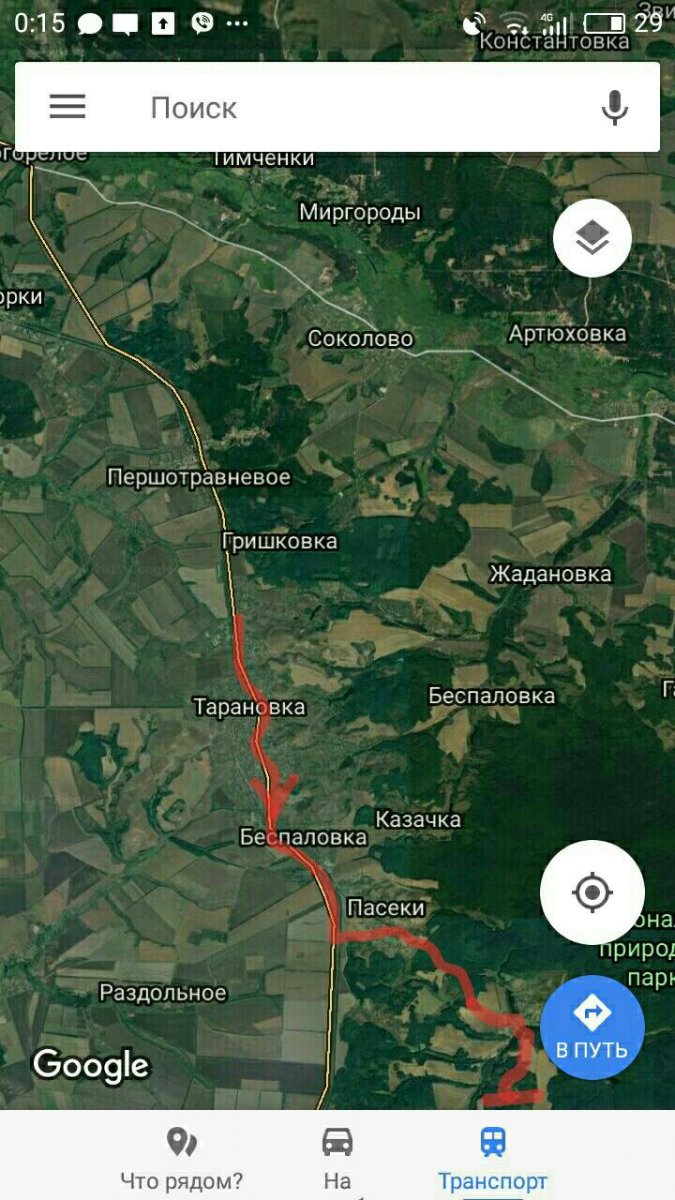Open the hamburger menu drawer
The width and height of the screenshot is (675, 1200).
(67, 107)
